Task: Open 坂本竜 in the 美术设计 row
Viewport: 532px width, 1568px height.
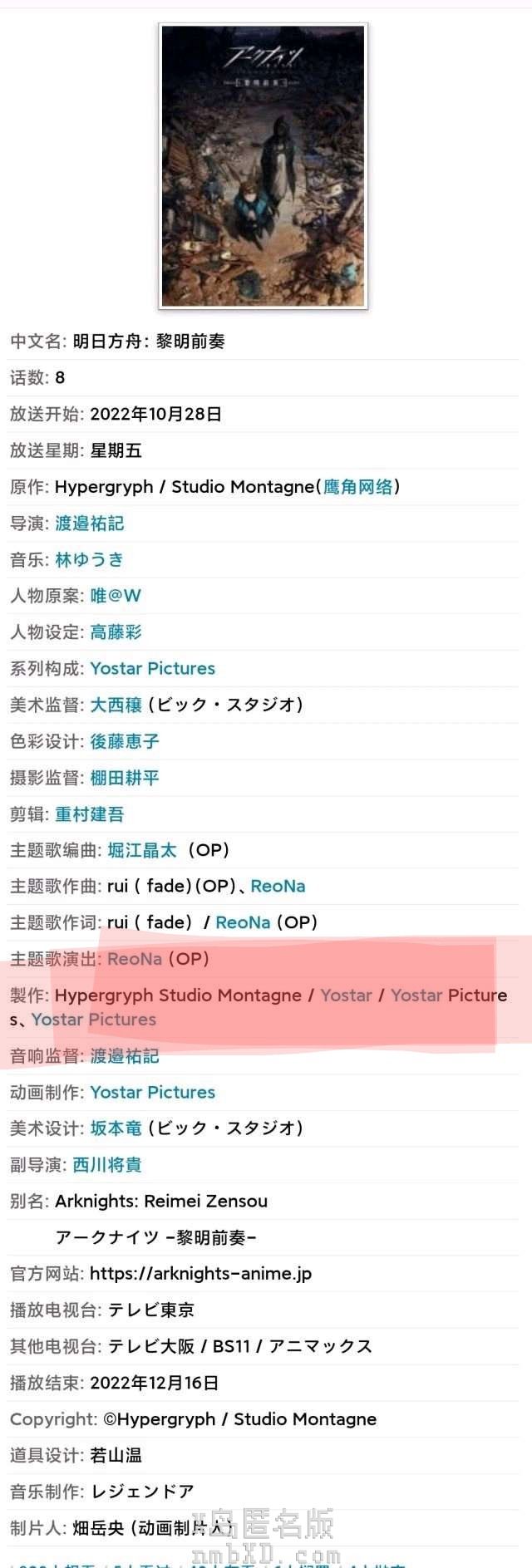Action: coord(116,1128)
